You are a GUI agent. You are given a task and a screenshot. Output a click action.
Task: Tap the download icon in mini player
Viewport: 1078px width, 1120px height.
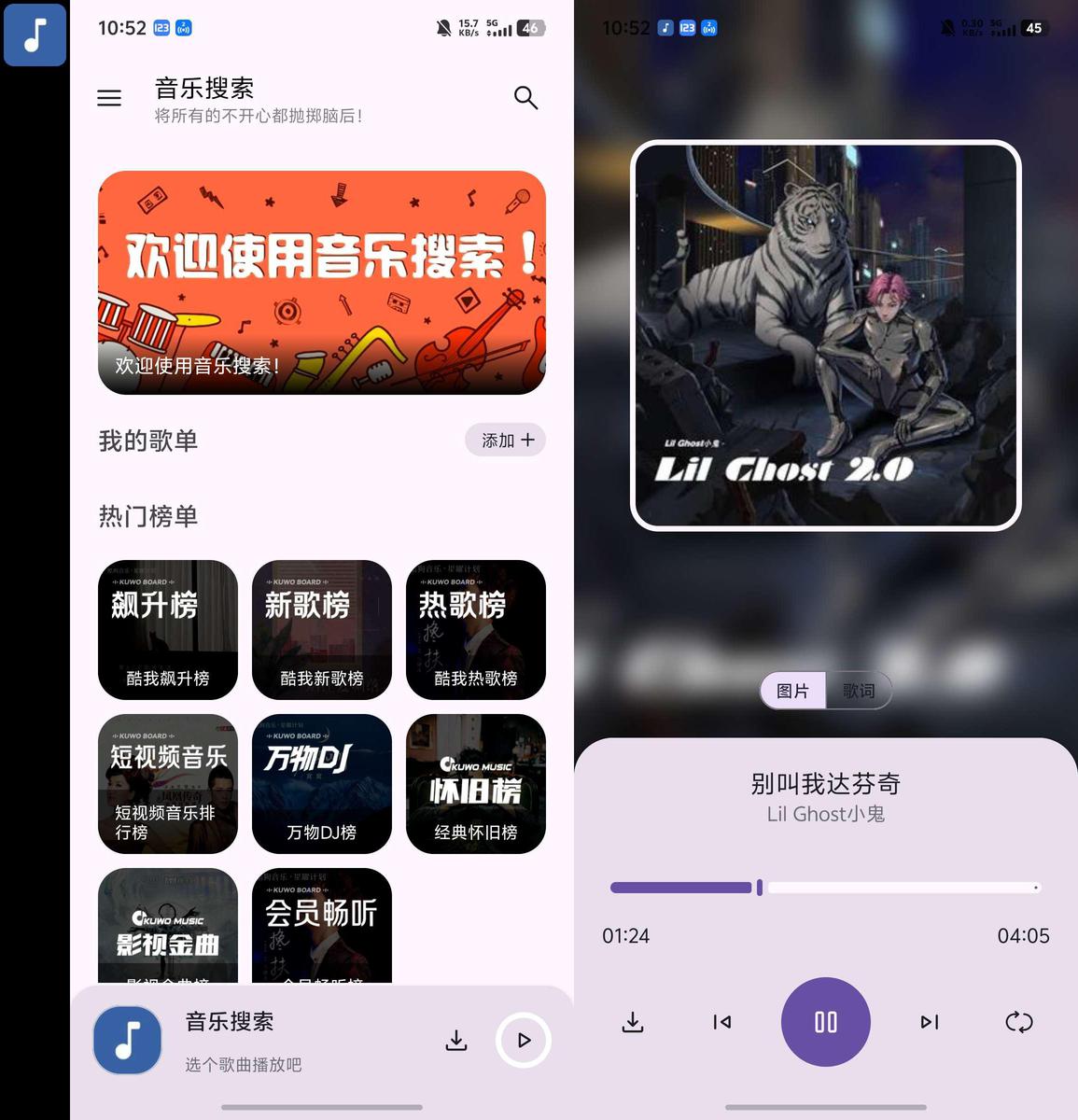pyautogui.click(x=456, y=1040)
